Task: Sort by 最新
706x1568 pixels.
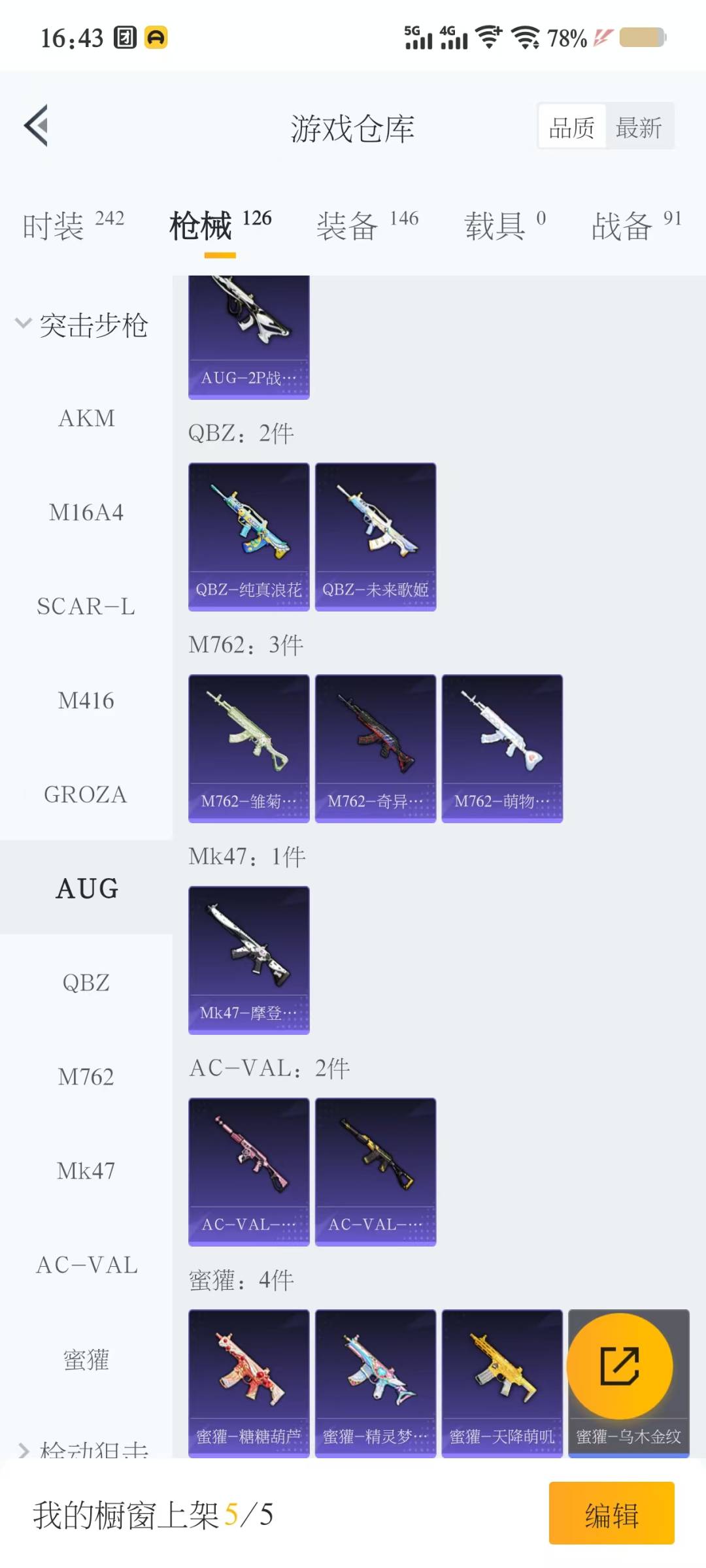Action: pos(639,127)
